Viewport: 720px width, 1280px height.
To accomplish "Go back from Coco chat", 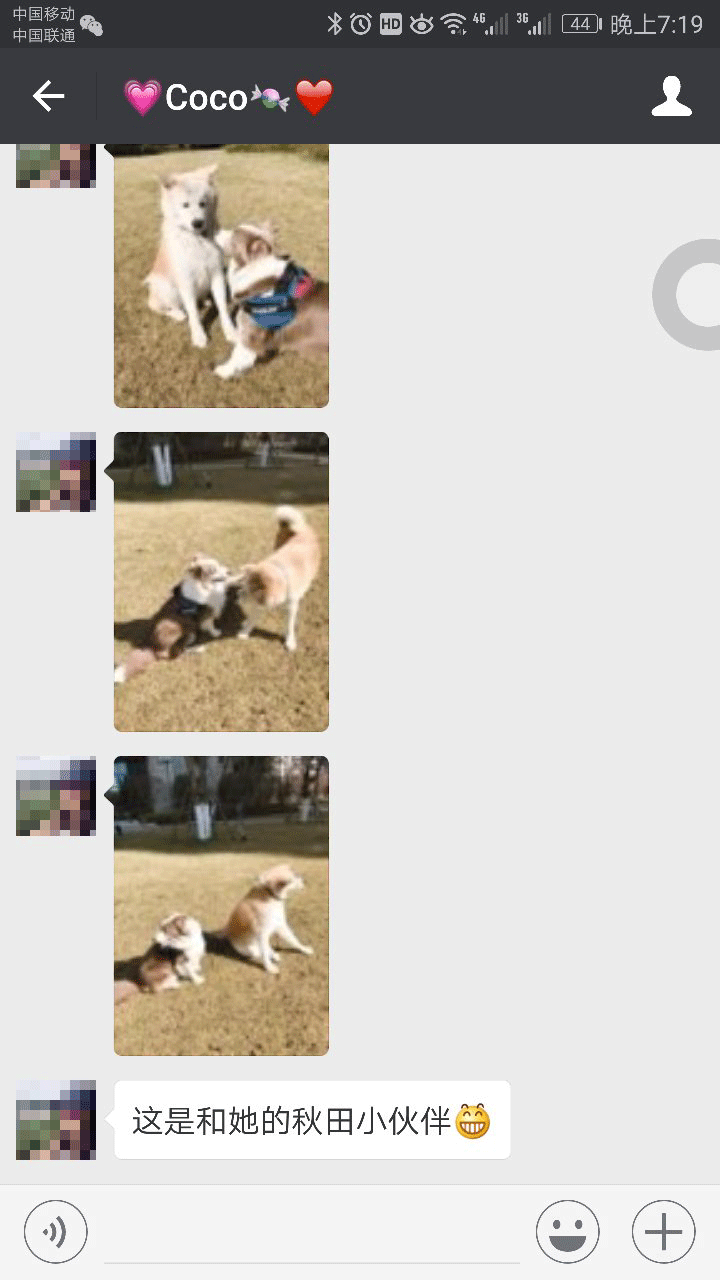I will pyautogui.click(x=48, y=97).
